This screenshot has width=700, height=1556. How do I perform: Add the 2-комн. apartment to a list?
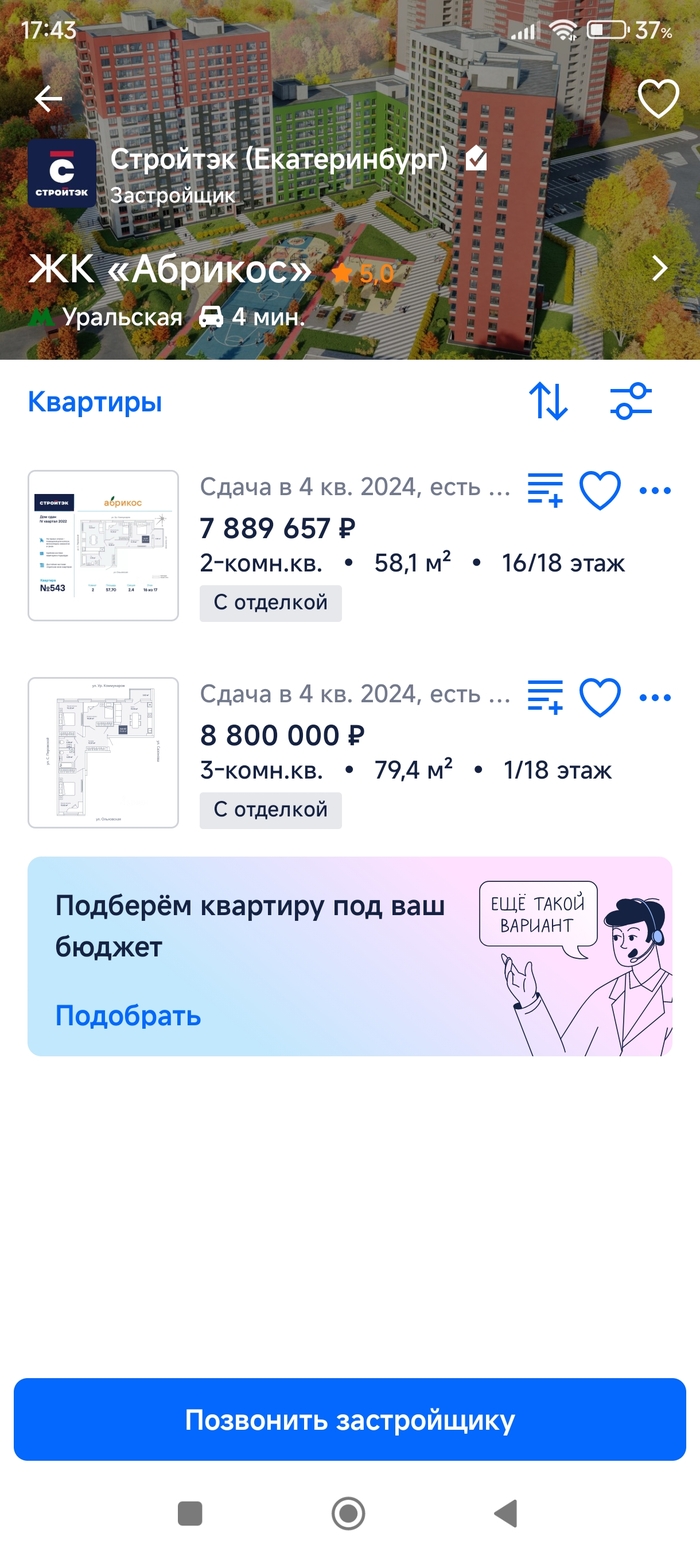point(545,490)
